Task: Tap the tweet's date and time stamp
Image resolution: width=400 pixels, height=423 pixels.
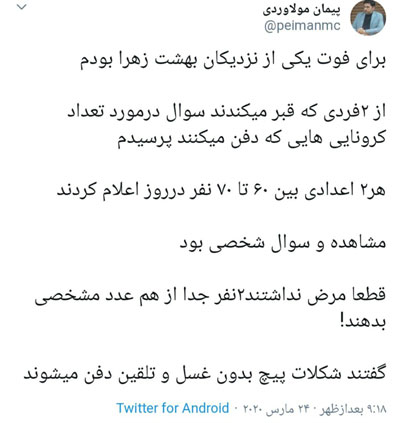Action: (x=312, y=409)
